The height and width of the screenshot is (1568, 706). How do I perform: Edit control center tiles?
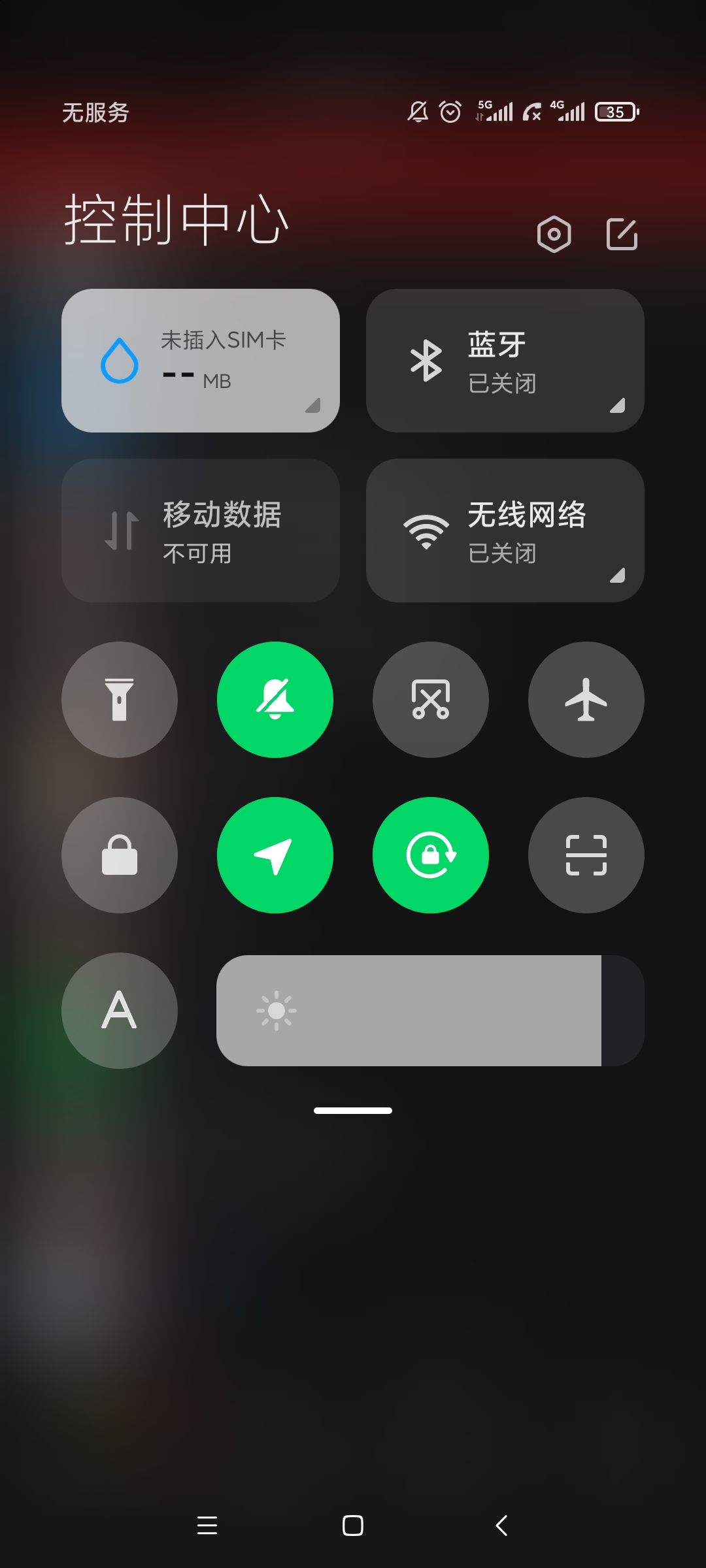[x=622, y=234]
